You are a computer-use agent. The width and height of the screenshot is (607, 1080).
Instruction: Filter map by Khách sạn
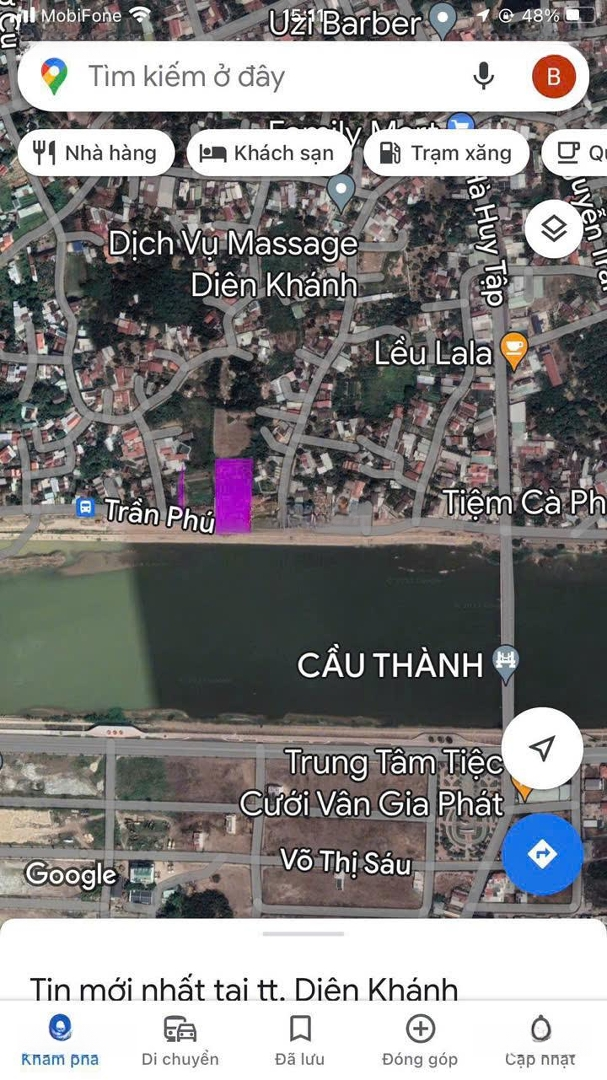coord(268,153)
